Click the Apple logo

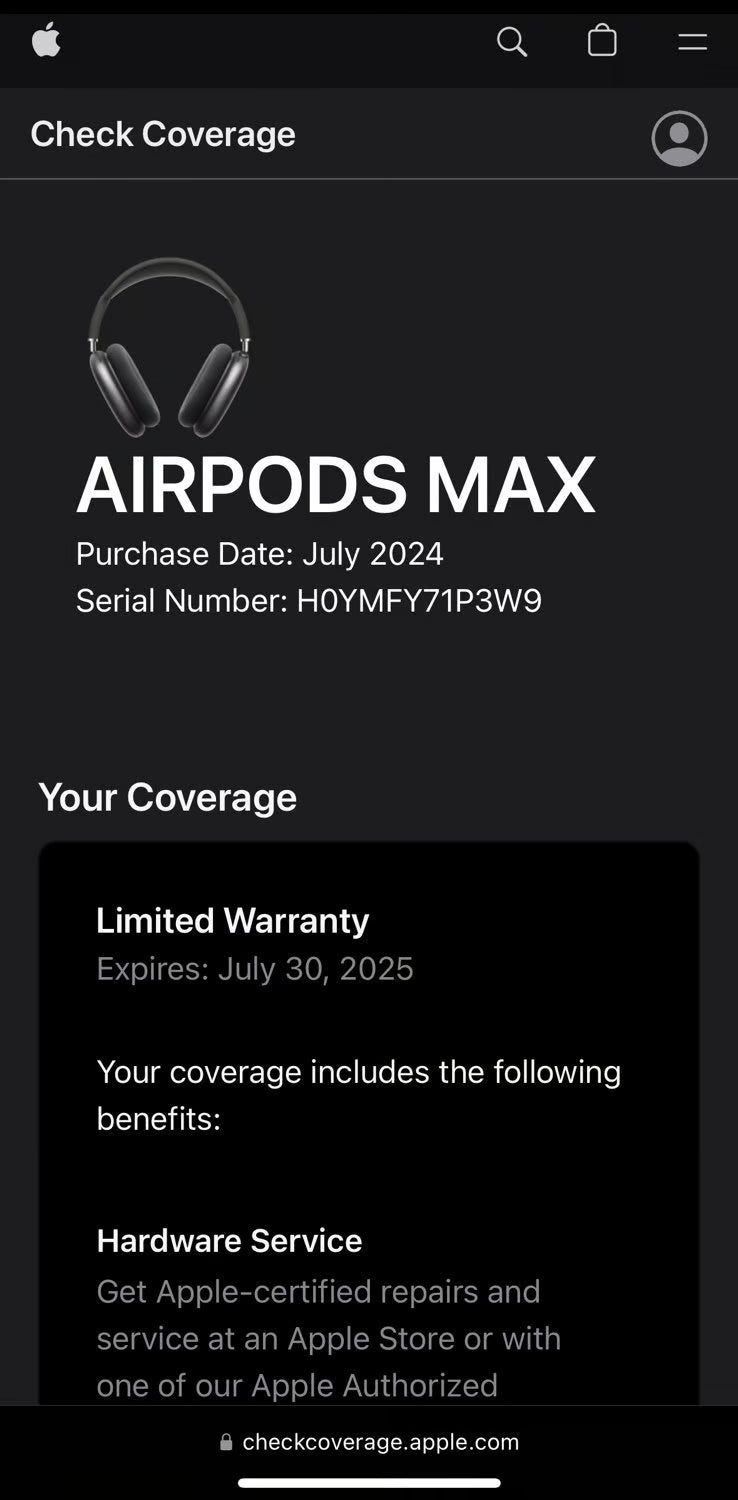pos(45,41)
